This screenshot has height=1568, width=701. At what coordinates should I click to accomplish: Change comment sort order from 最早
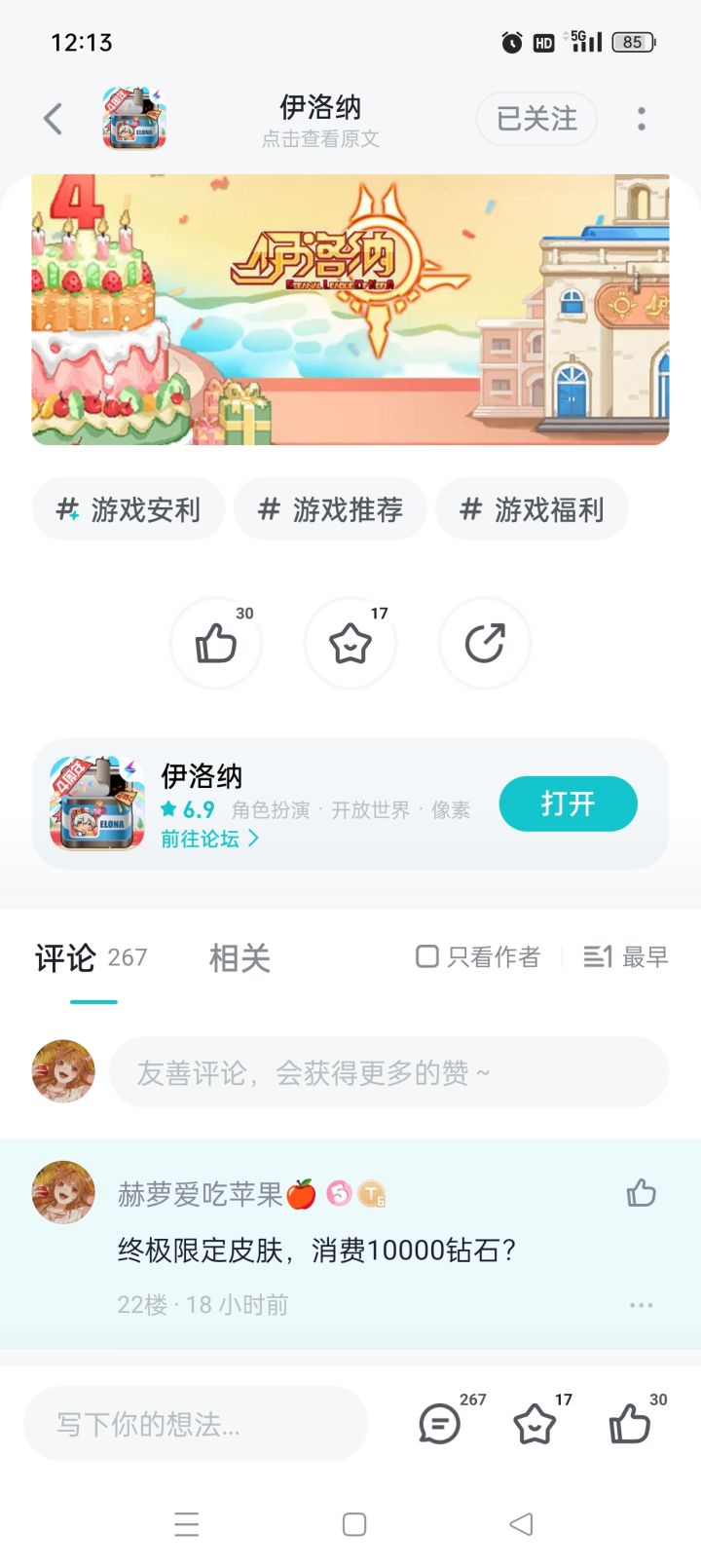click(626, 957)
